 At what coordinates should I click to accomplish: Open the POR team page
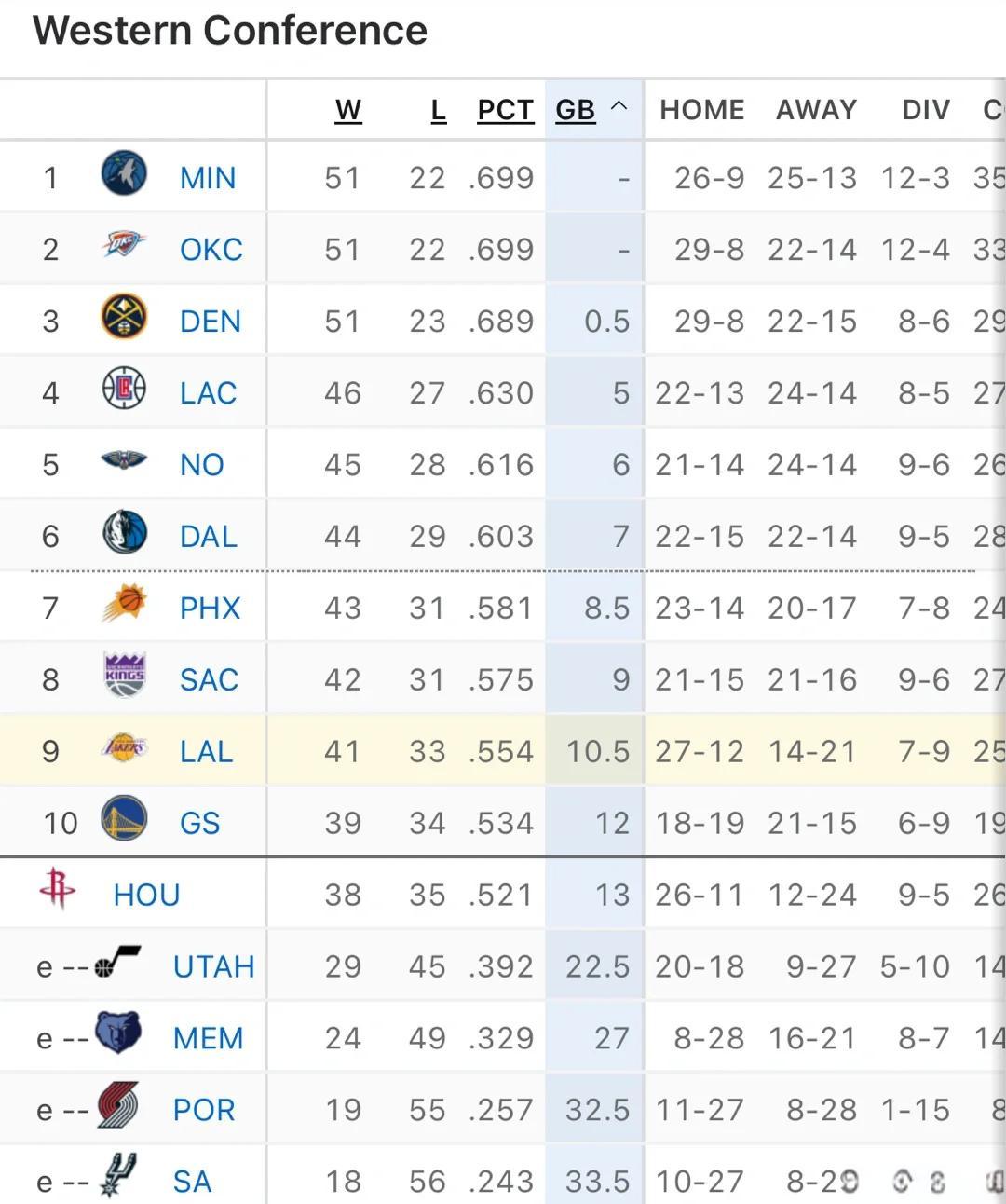204,1111
